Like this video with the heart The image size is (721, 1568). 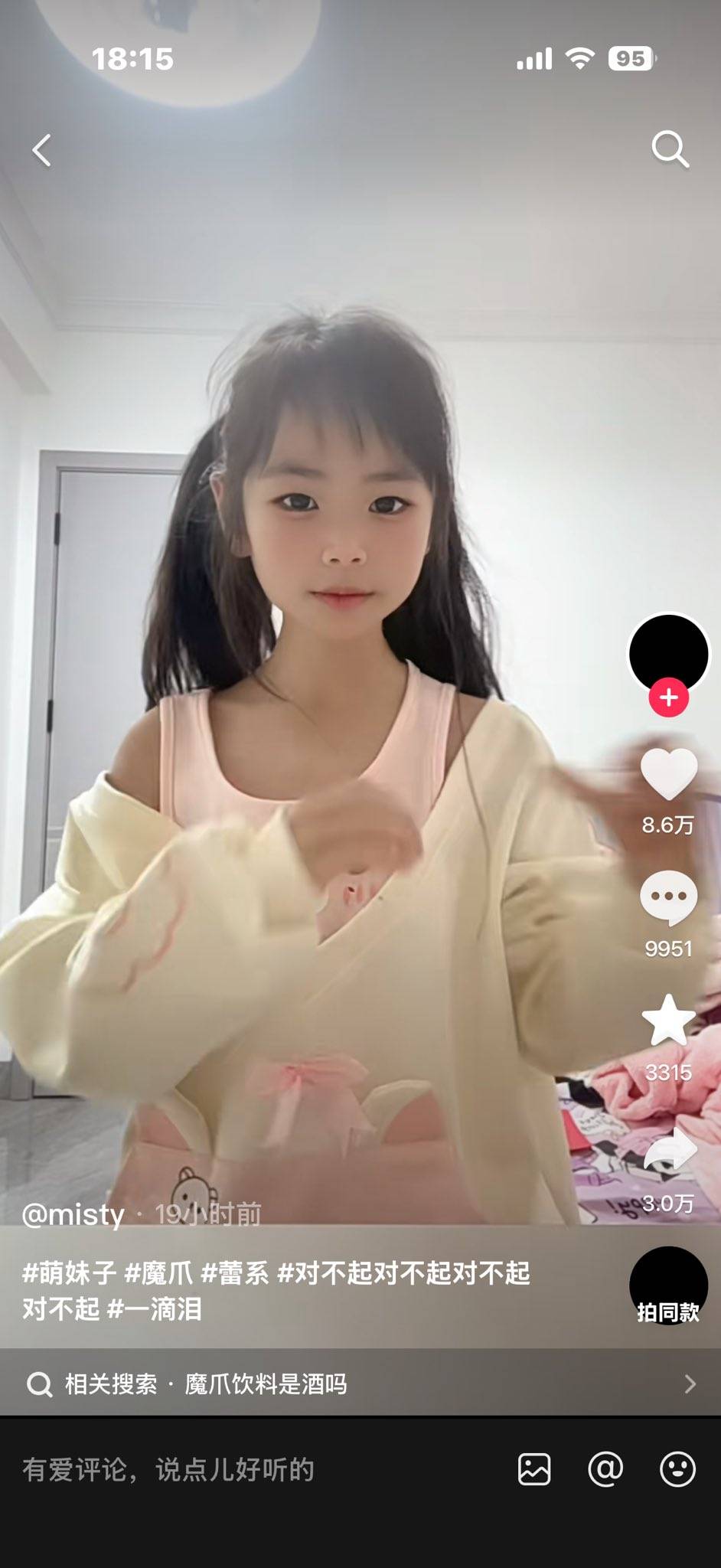(x=668, y=775)
